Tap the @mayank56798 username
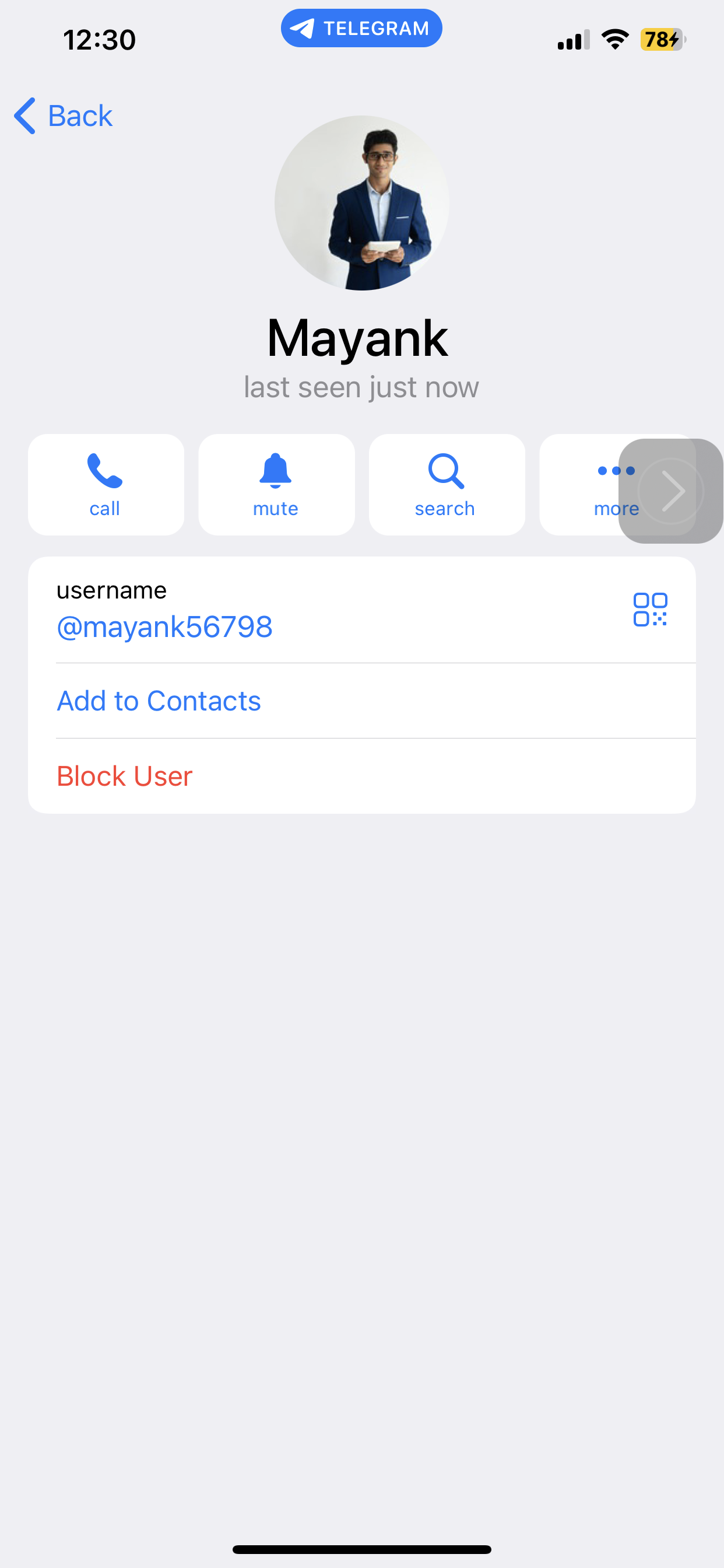The height and width of the screenshot is (1568, 724). point(164,627)
